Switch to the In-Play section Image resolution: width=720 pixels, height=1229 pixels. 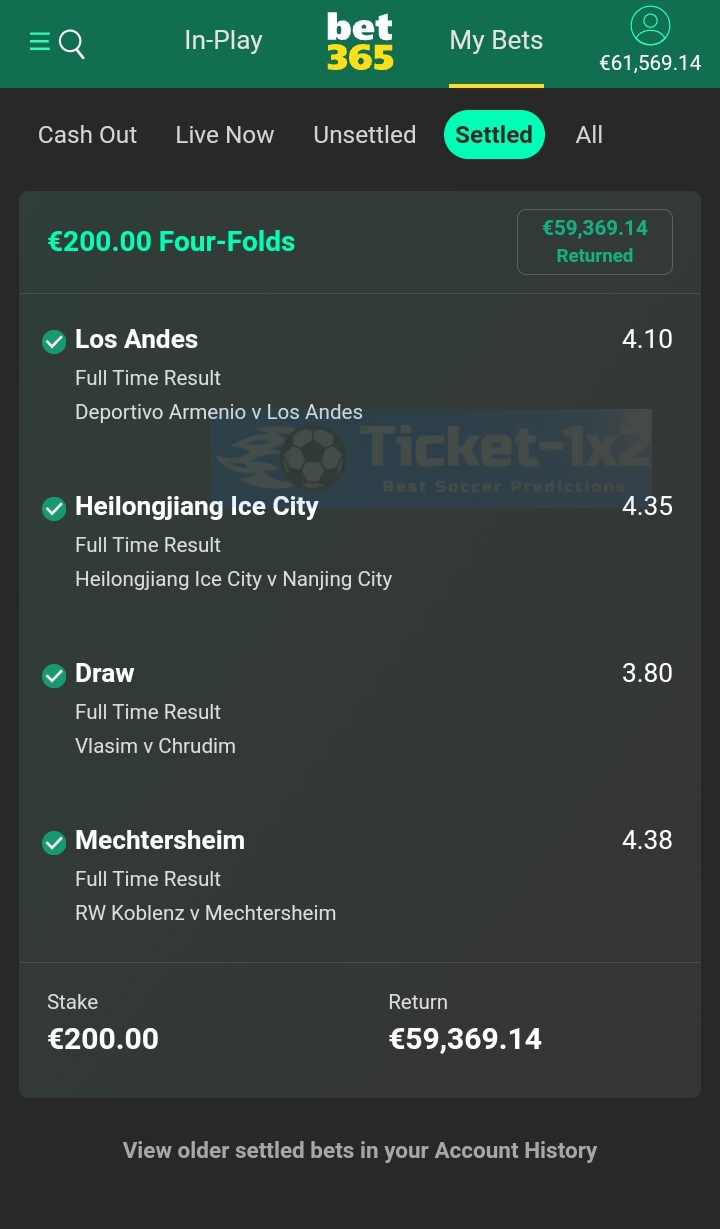[x=223, y=40]
